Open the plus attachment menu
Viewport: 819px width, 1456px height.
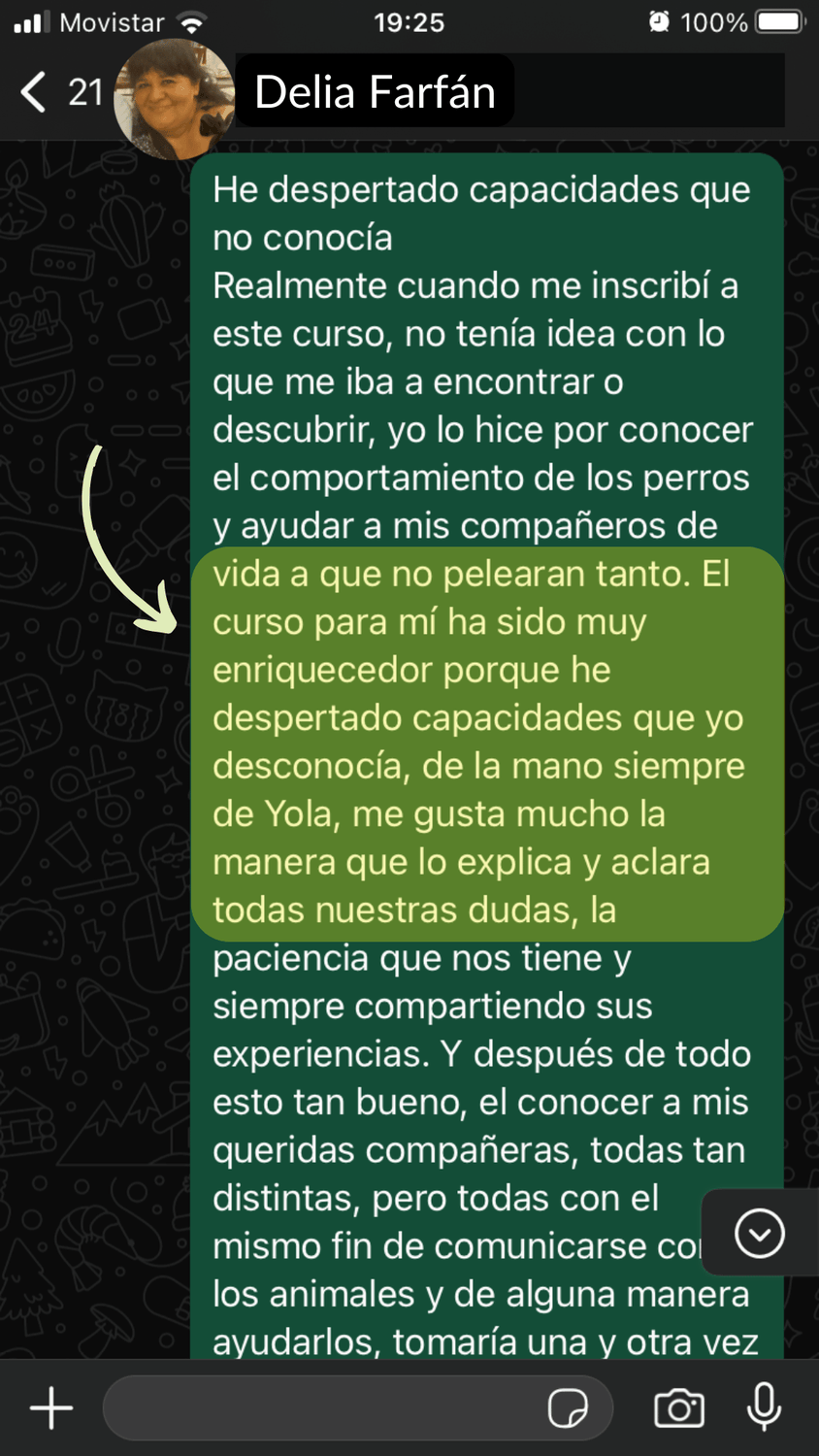click(51, 1407)
